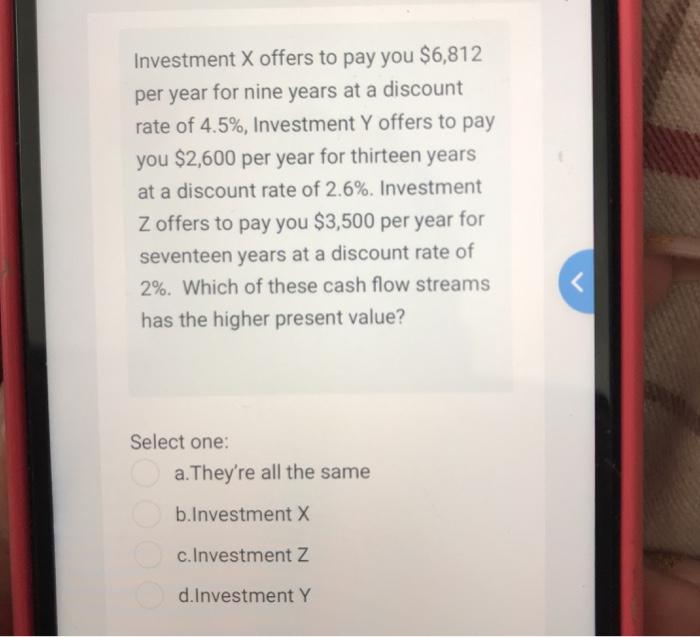Select answer a. They're all the same
The height and width of the screenshot is (637, 700).
(x=148, y=472)
